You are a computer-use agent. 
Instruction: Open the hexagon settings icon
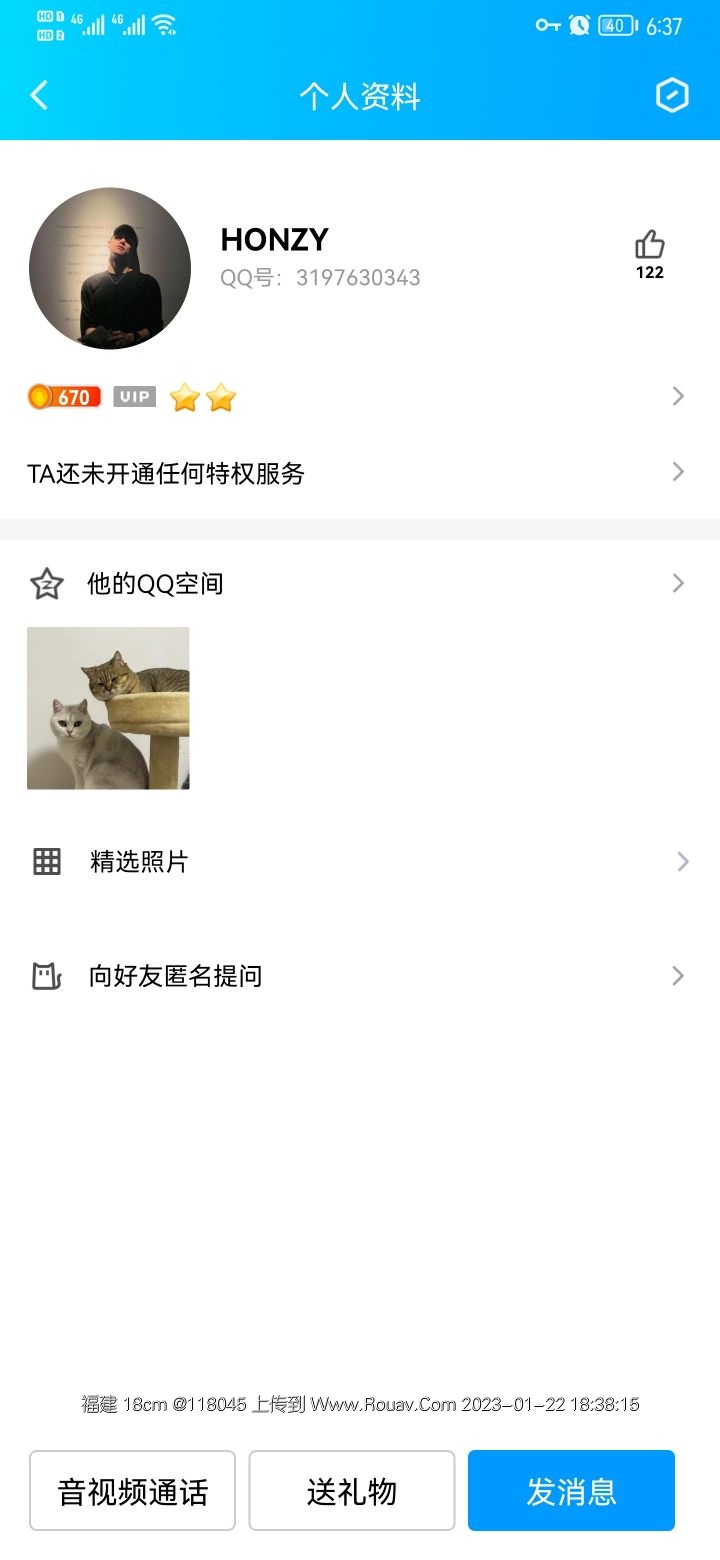[x=672, y=96]
